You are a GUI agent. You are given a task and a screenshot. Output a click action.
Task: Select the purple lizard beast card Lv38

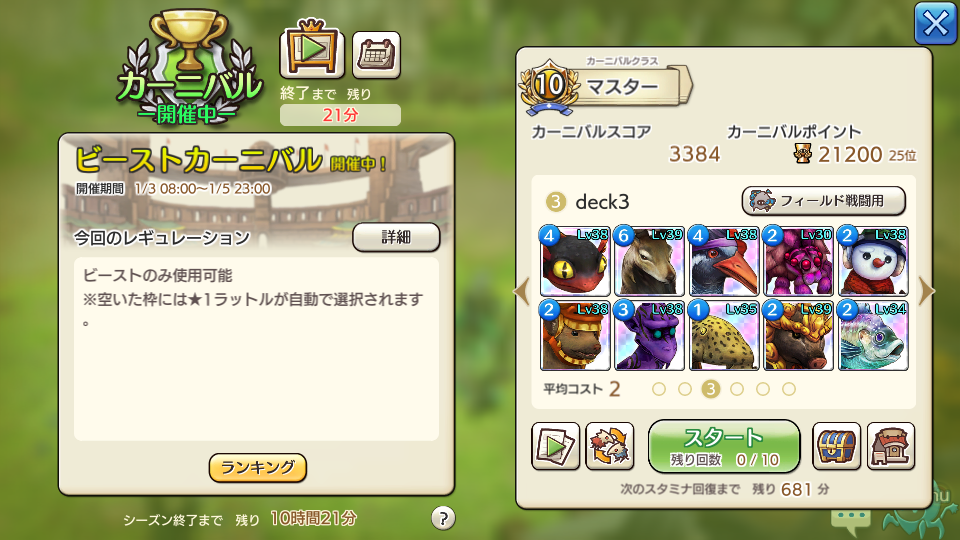click(649, 335)
